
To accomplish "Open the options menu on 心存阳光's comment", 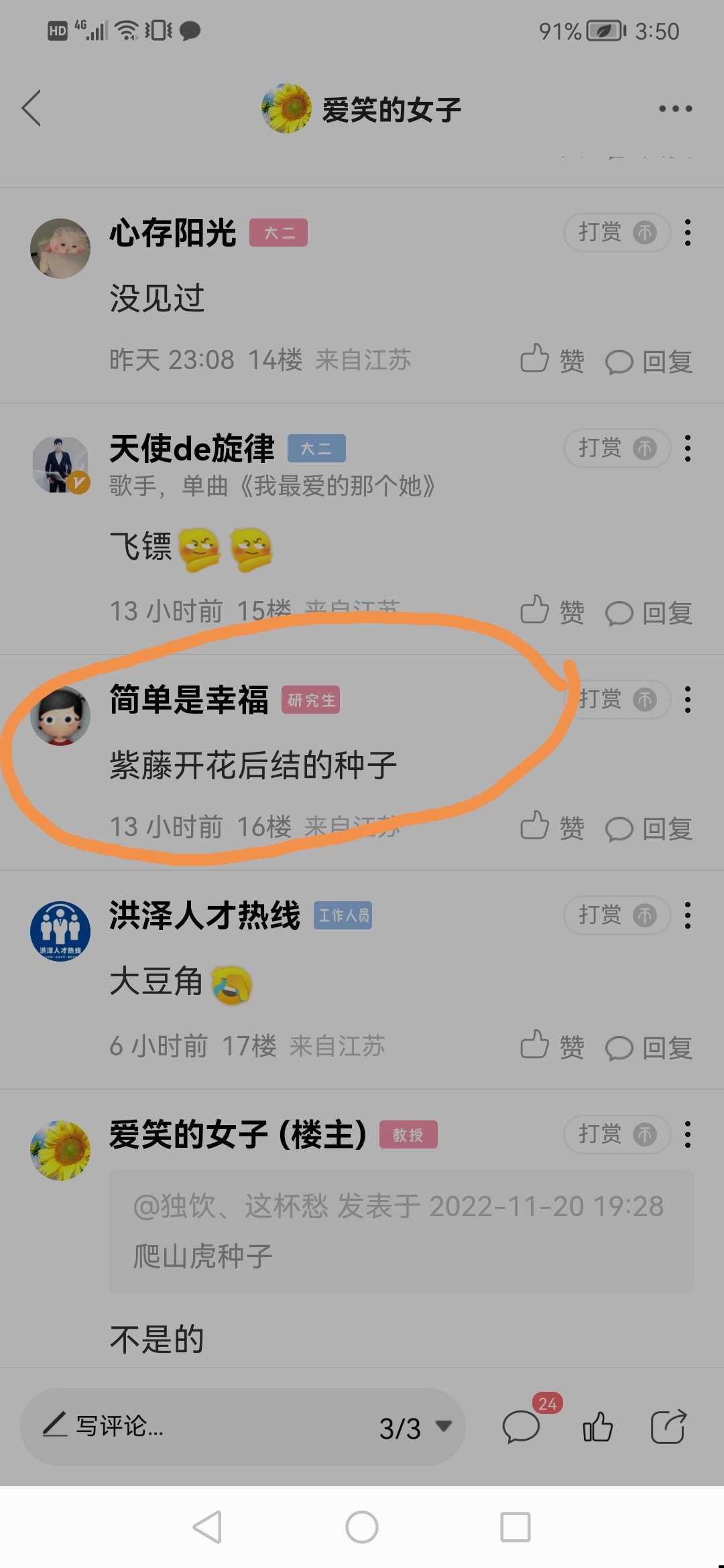I will point(688,233).
